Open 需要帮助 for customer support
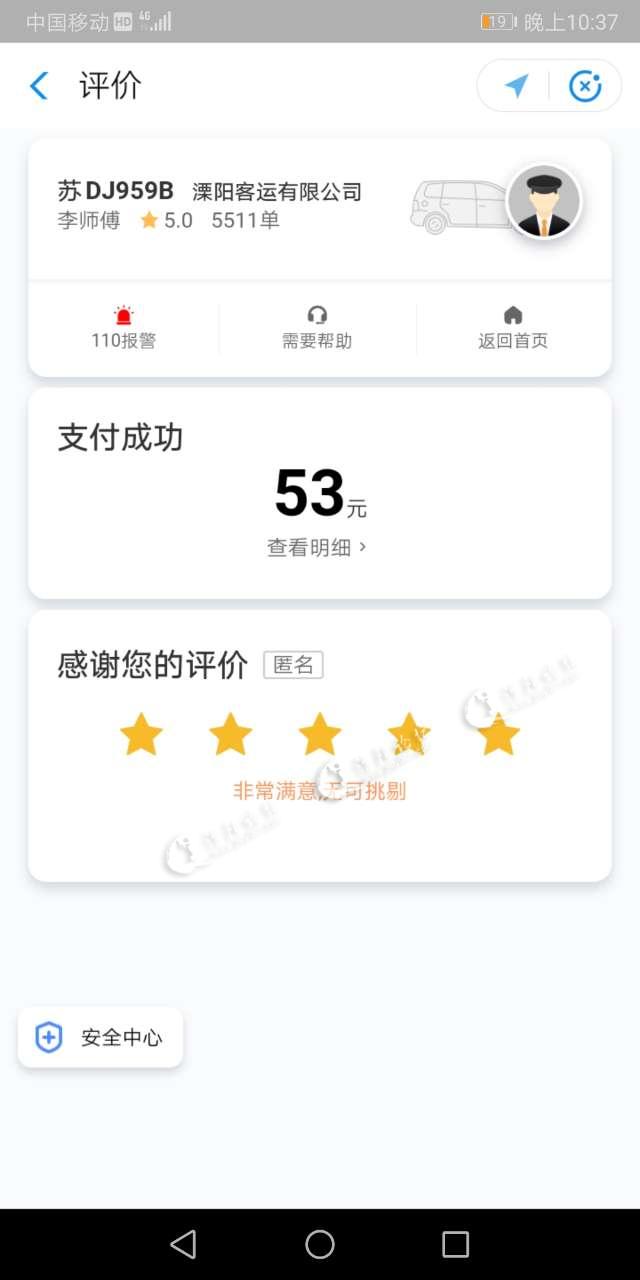The image size is (640, 1280). [x=317, y=328]
